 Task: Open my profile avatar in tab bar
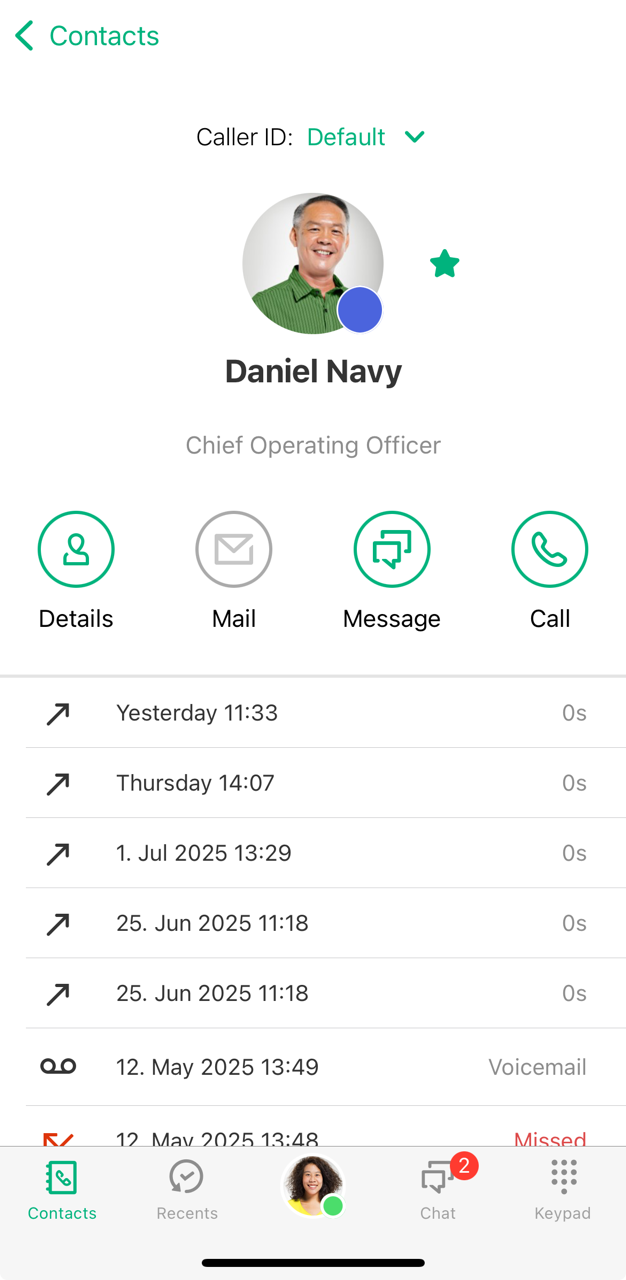coord(313,1187)
